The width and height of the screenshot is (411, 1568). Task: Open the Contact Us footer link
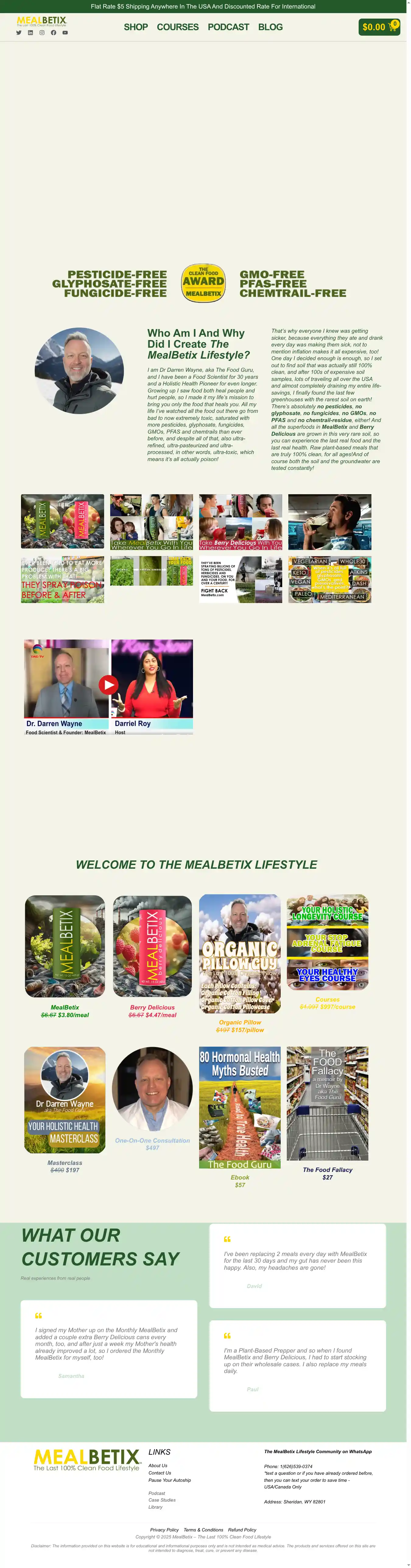pos(160,1473)
